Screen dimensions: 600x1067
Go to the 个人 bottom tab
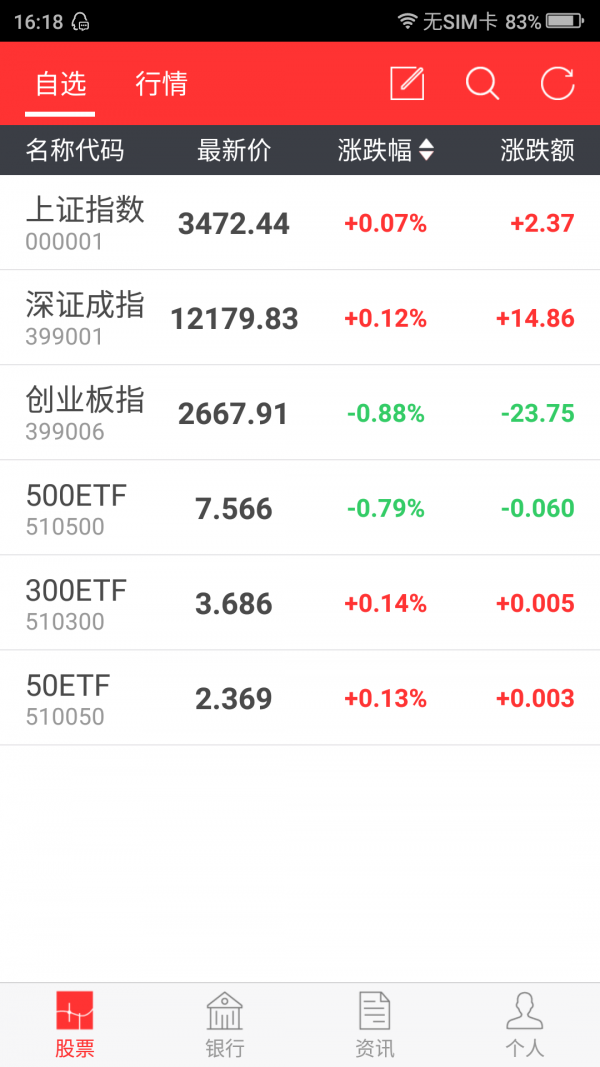(524, 1024)
